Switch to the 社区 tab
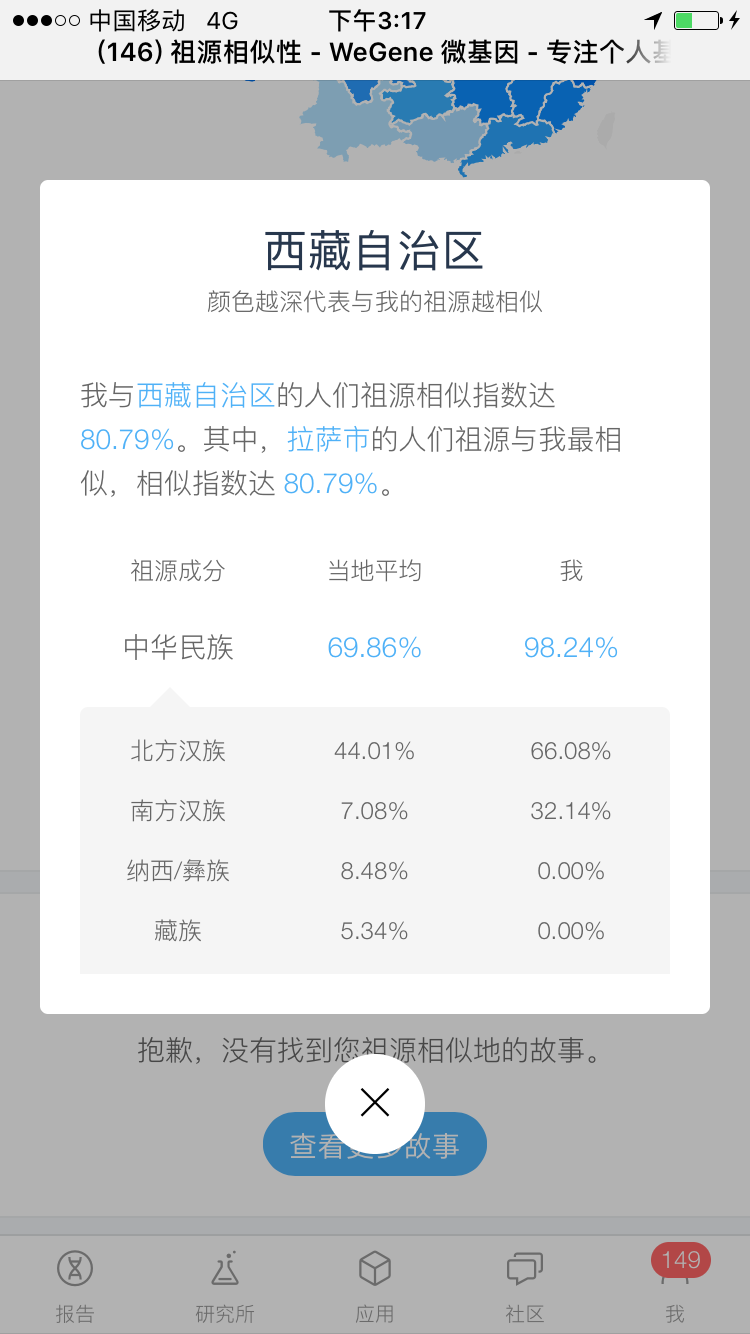Image resolution: width=750 pixels, height=1334 pixels. (x=525, y=1284)
